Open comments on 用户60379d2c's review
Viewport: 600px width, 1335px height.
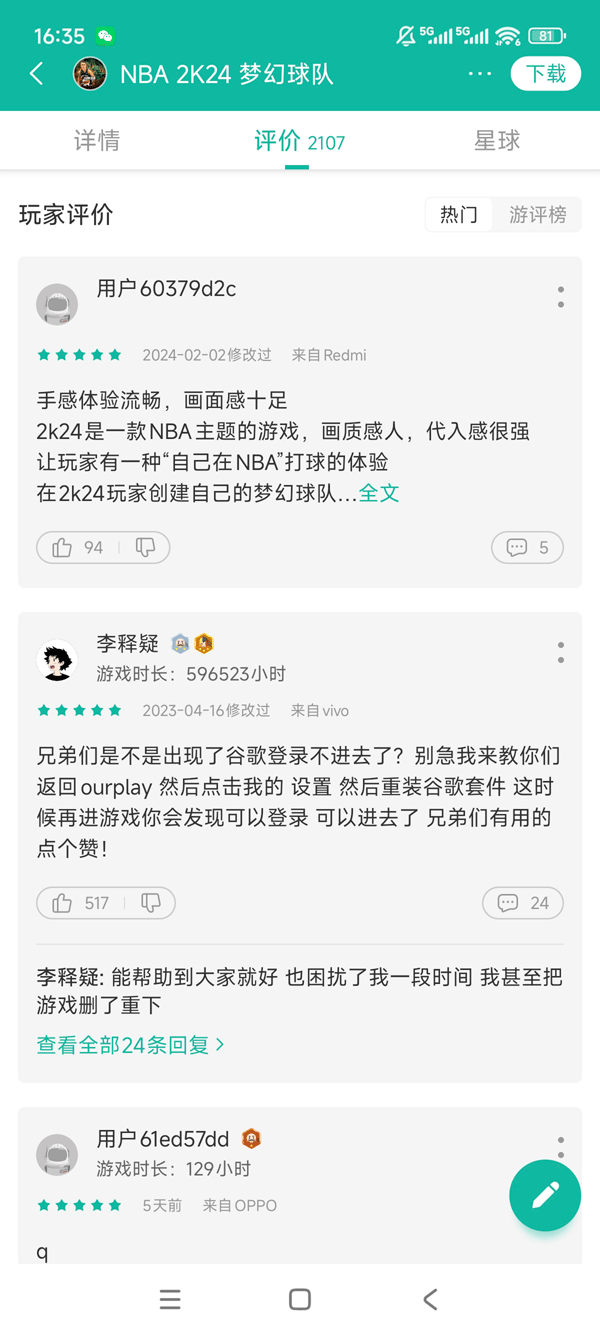pos(527,547)
